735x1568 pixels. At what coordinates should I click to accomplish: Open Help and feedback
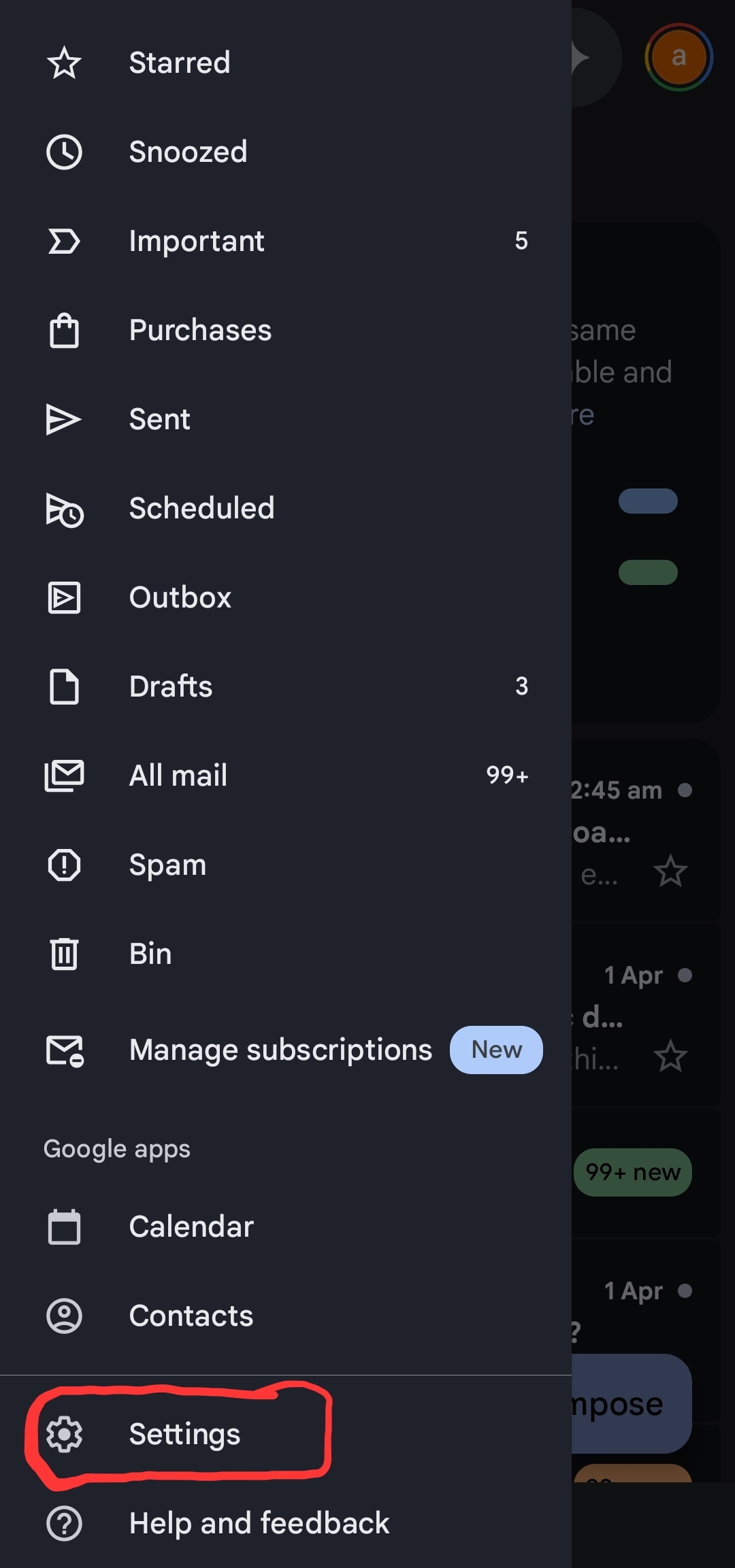259,1523
